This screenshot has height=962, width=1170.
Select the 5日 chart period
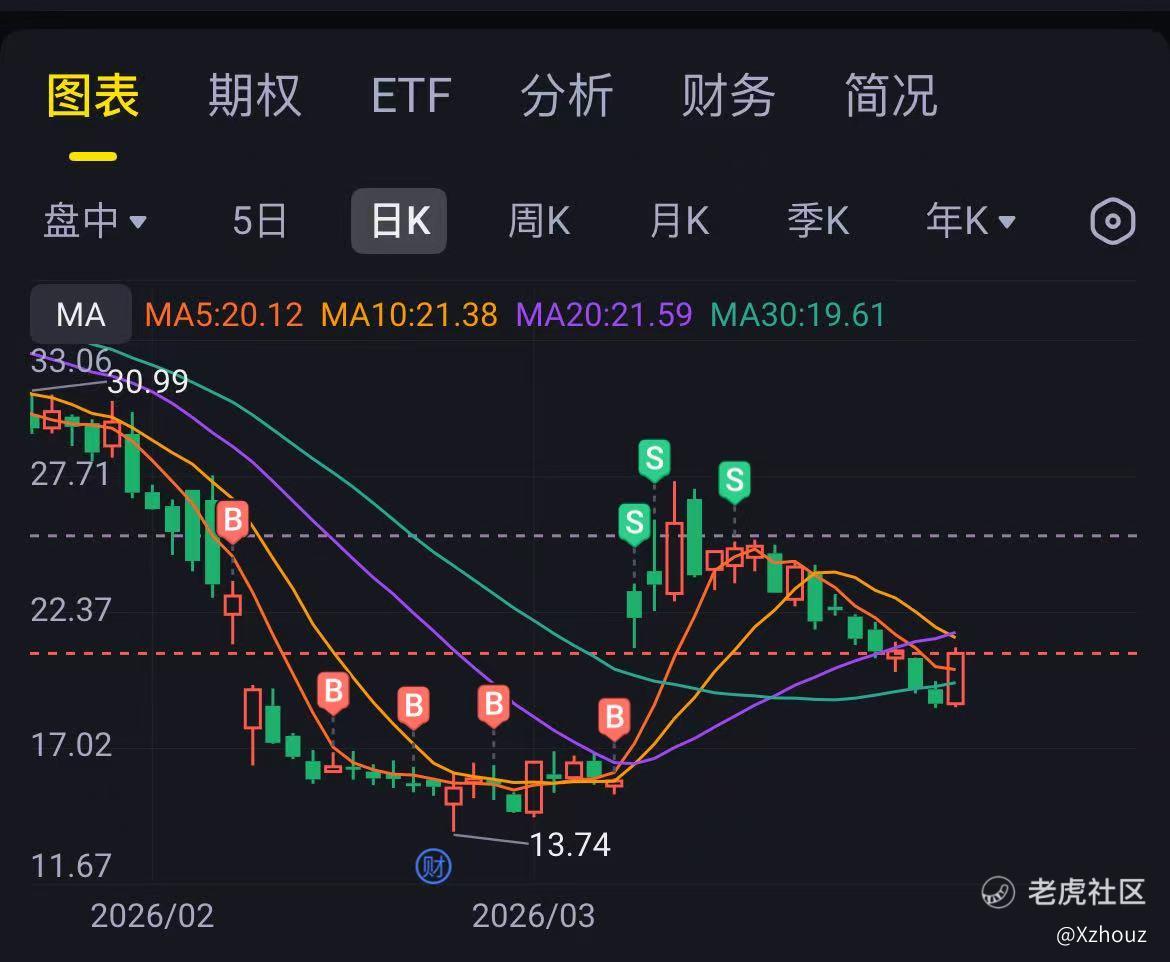coord(260,221)
